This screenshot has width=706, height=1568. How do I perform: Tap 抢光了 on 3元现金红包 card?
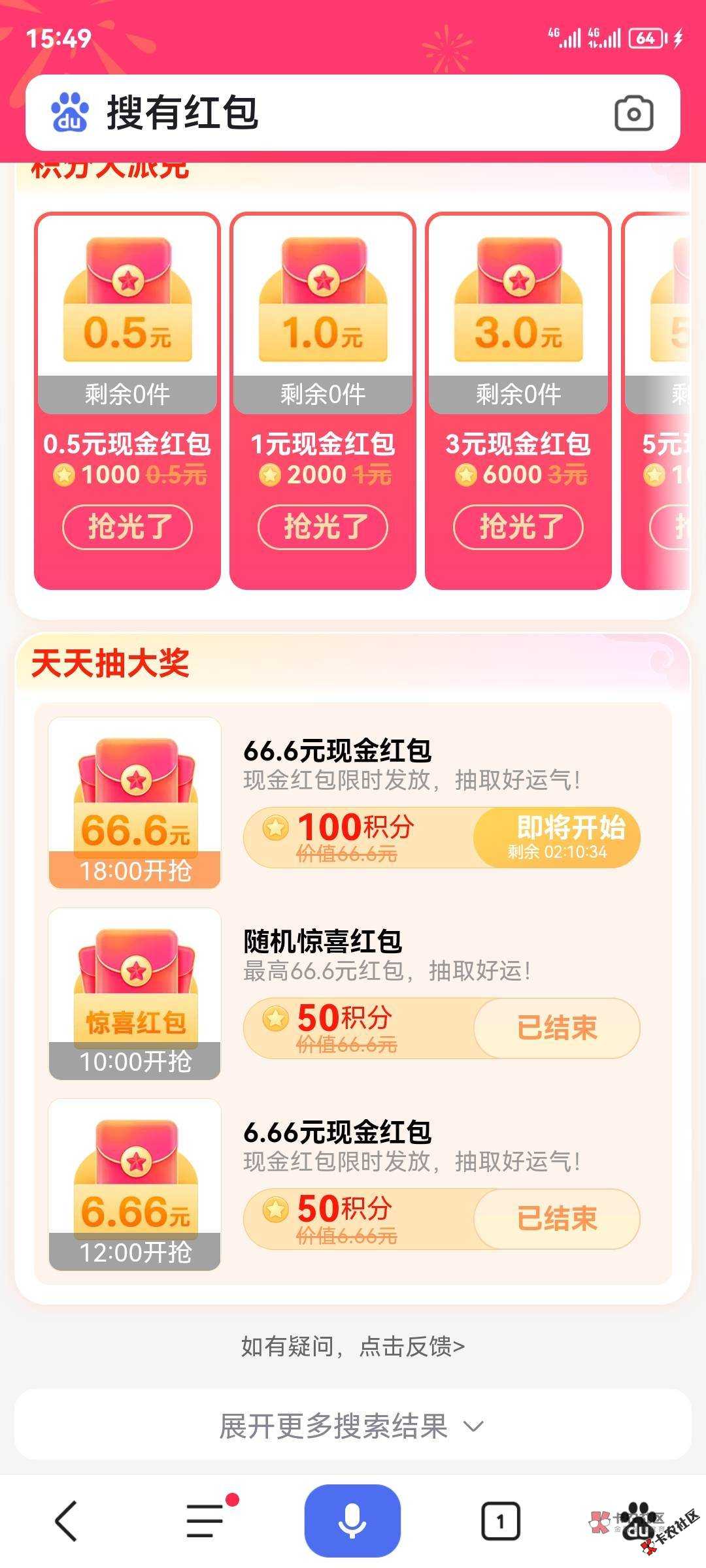pyautogui.click(x=518, y=527)
